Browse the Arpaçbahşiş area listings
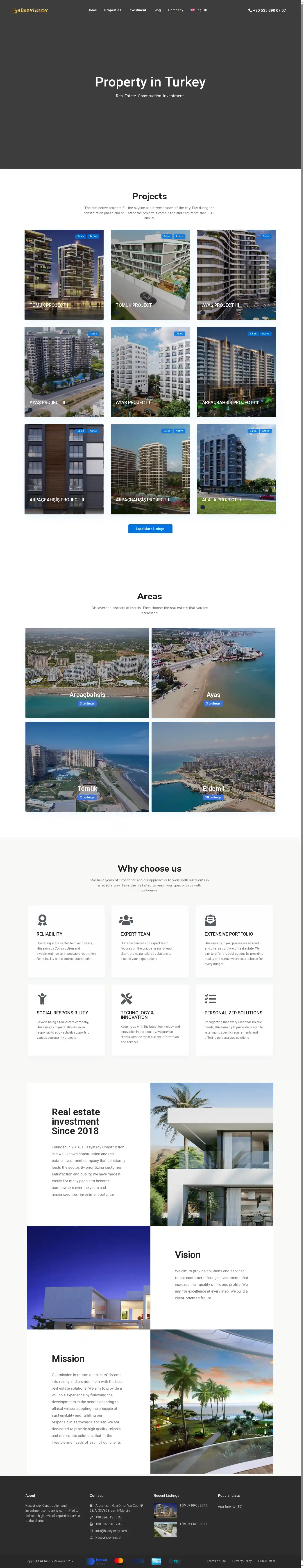The width and height of the screenshot is (304, 1568). [87, 673]
